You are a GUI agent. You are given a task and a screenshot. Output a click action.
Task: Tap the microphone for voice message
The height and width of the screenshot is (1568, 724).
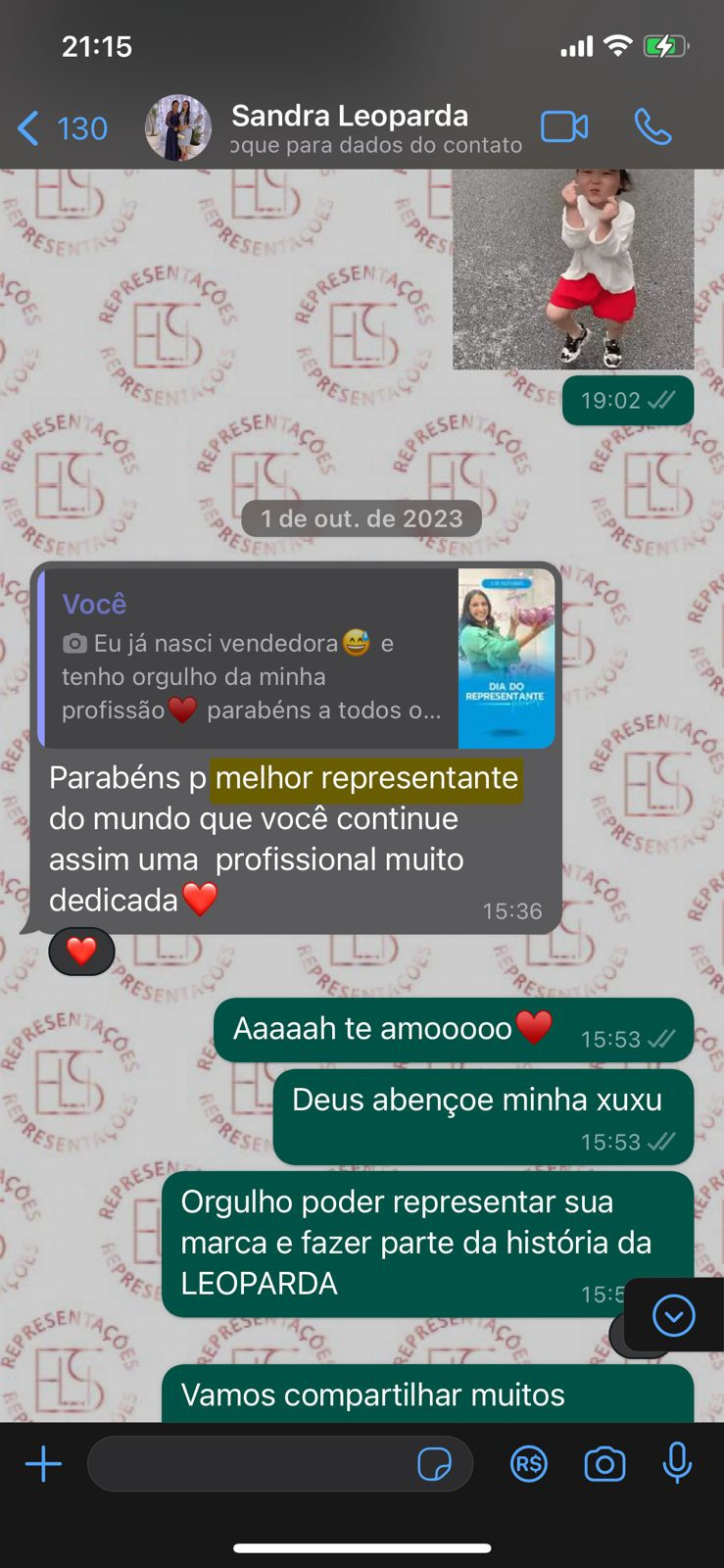(677, 1464)
